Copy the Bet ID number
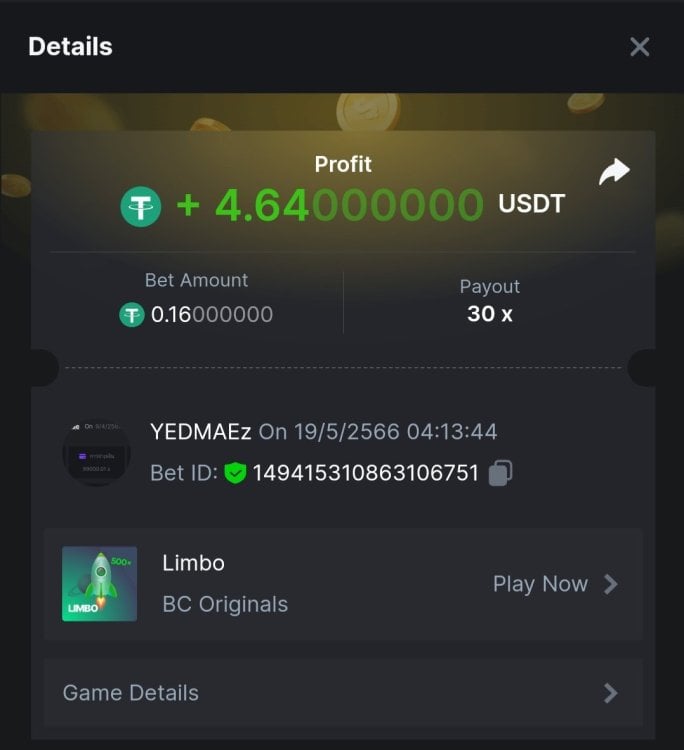The height and width of the screenshot is (750, 684). 501,473
